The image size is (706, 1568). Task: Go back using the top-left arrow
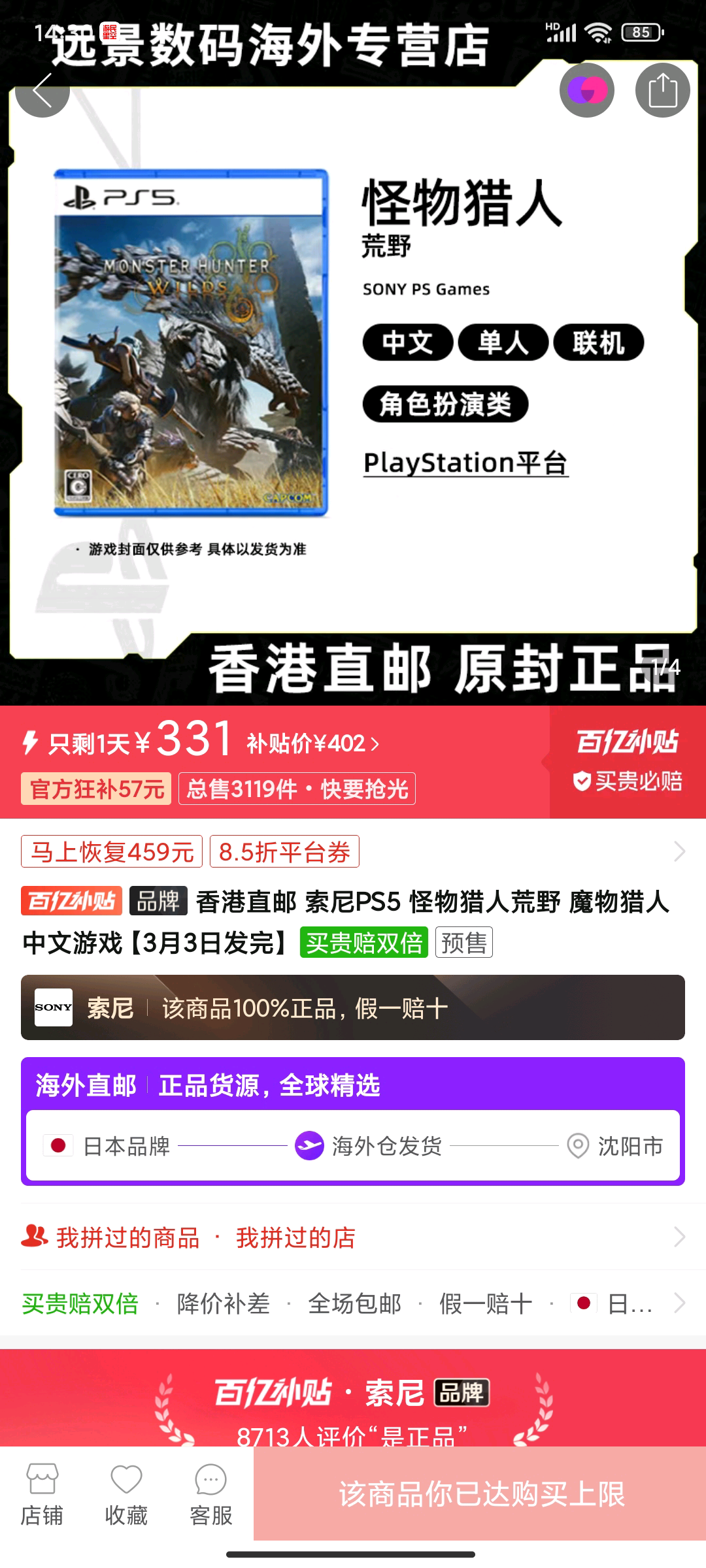click(42, 91)
